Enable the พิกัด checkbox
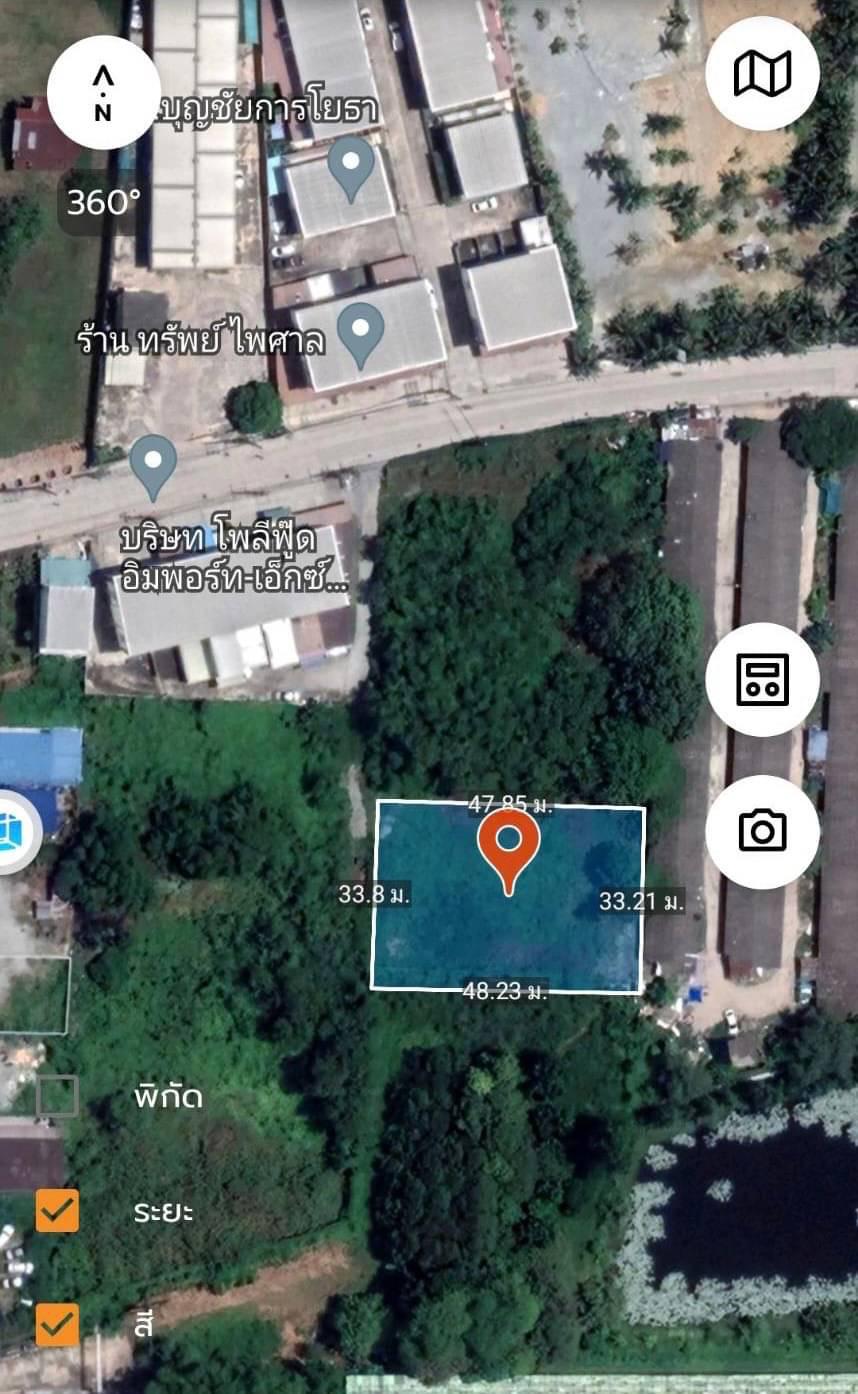The width and height of the screenshot is (858, 1394). tap(57, 1096)
